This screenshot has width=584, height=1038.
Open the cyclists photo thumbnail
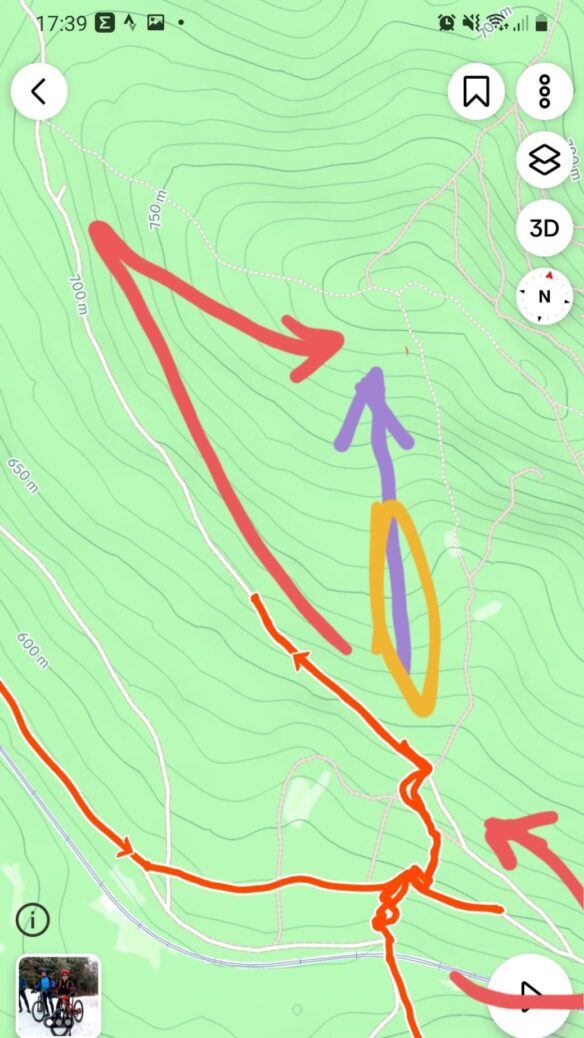pyautogui.click(x=58, y=996)
